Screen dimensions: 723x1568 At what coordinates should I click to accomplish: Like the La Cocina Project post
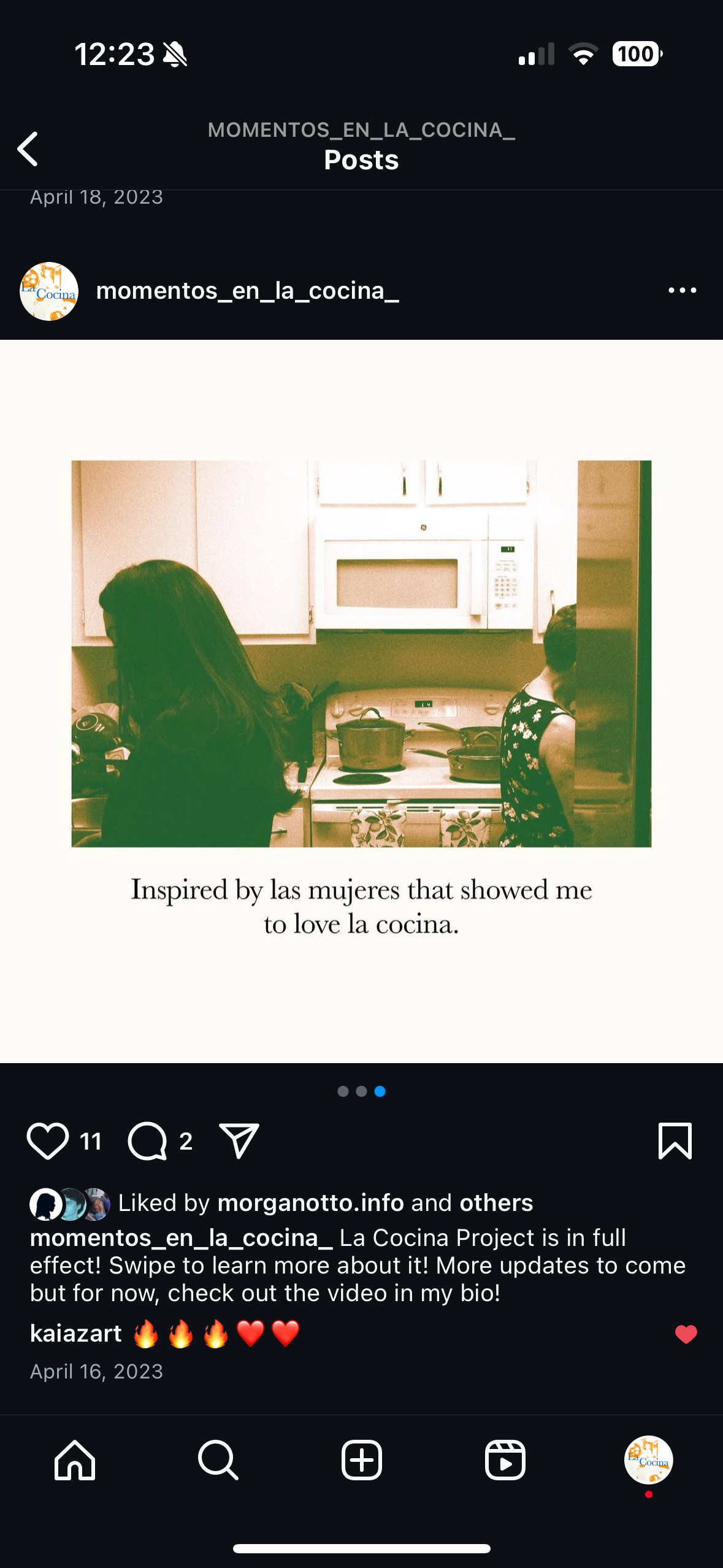click(48, 1141)
